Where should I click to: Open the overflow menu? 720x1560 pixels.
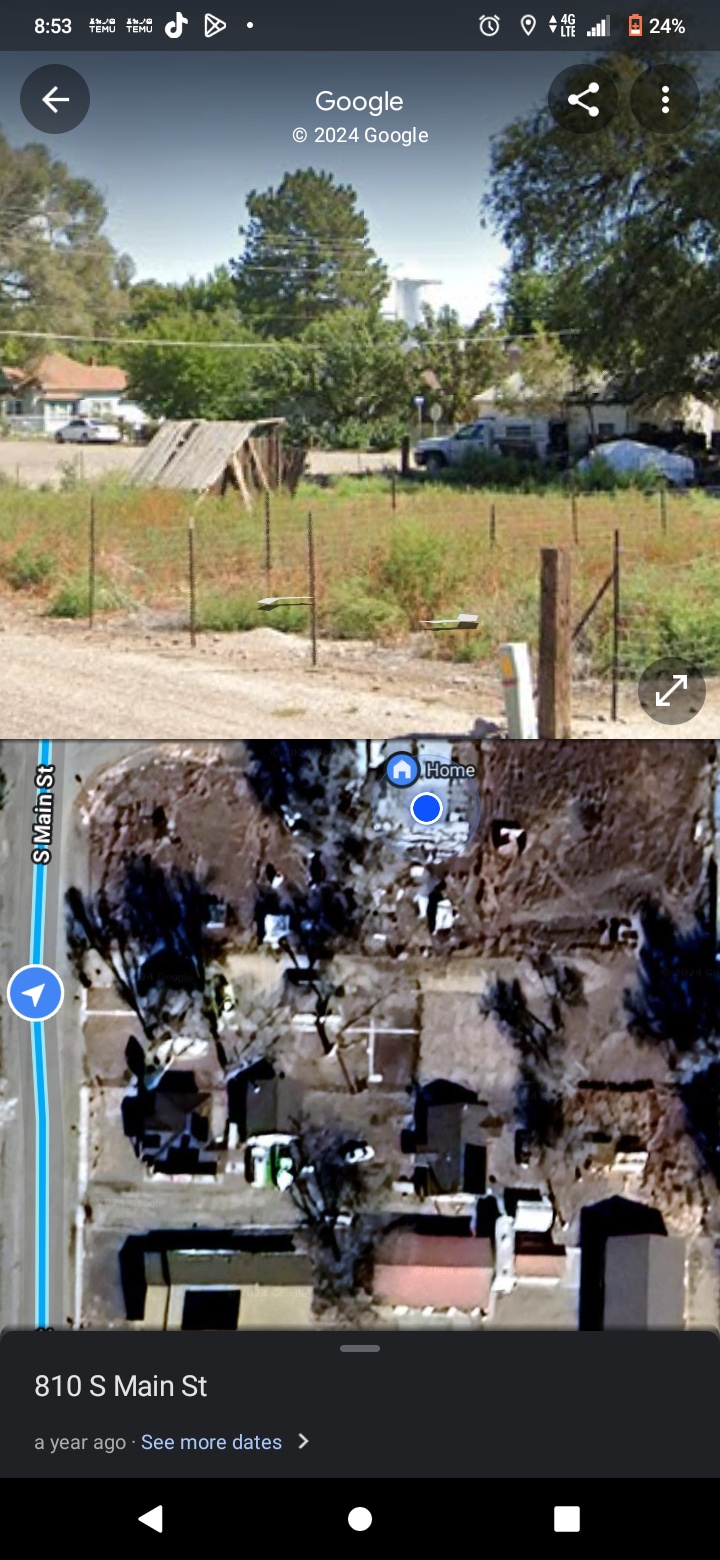tap(665, 99)
